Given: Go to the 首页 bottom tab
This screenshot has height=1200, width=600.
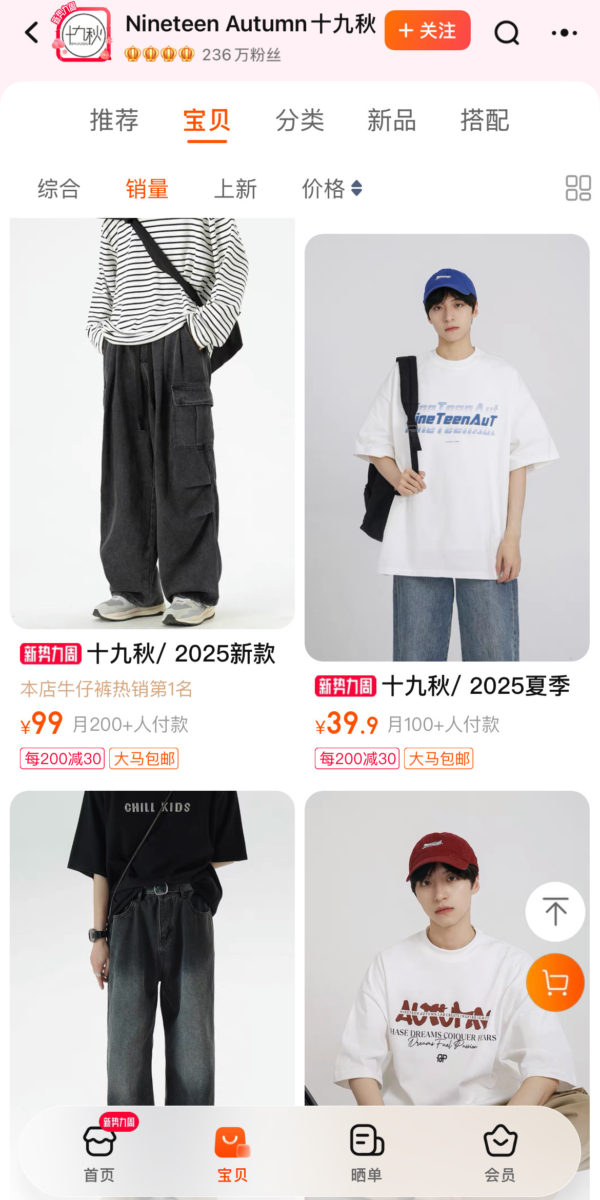Looking at the screenshot, I should point(99,1153).
